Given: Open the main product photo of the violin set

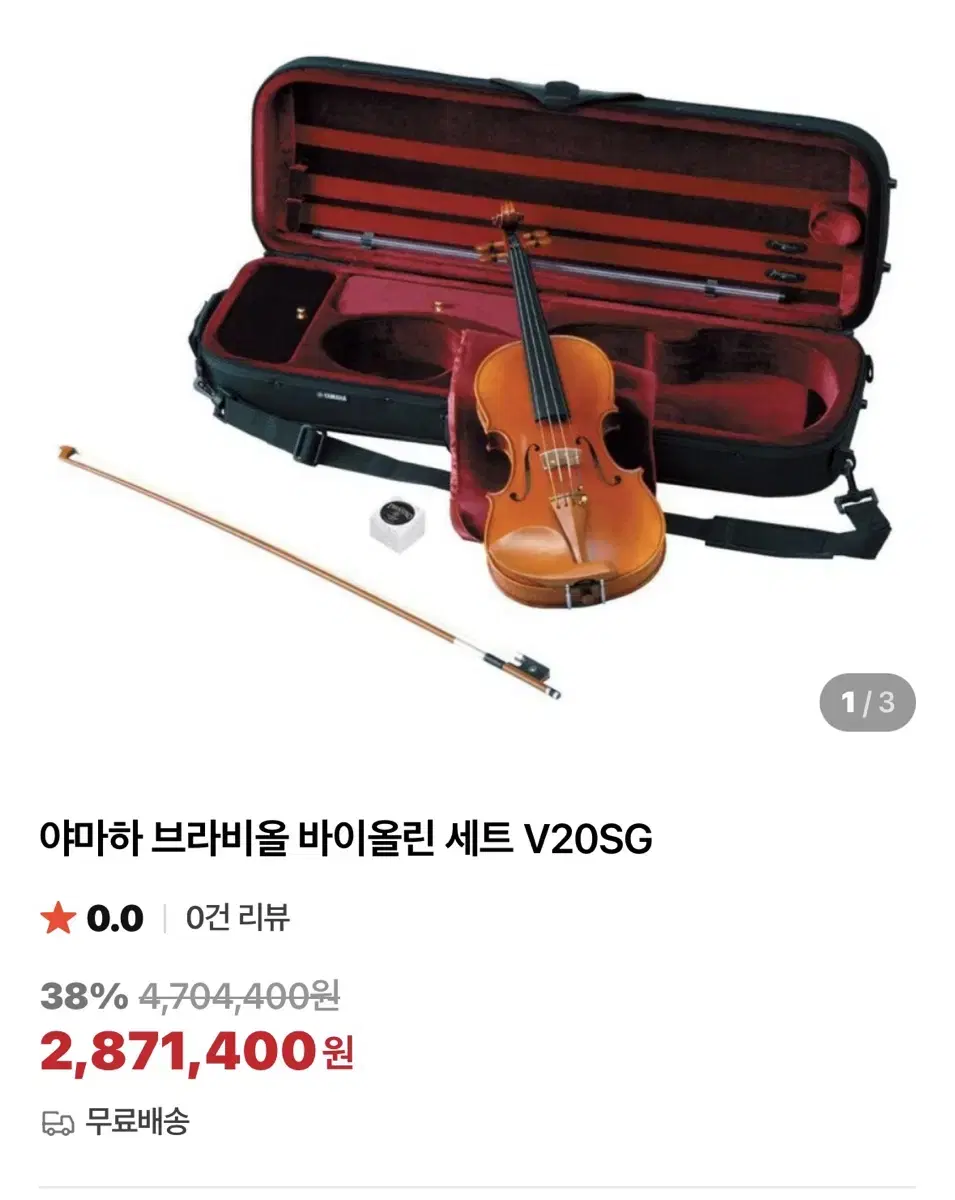Looking at the screenshot, I should (477, 380).
